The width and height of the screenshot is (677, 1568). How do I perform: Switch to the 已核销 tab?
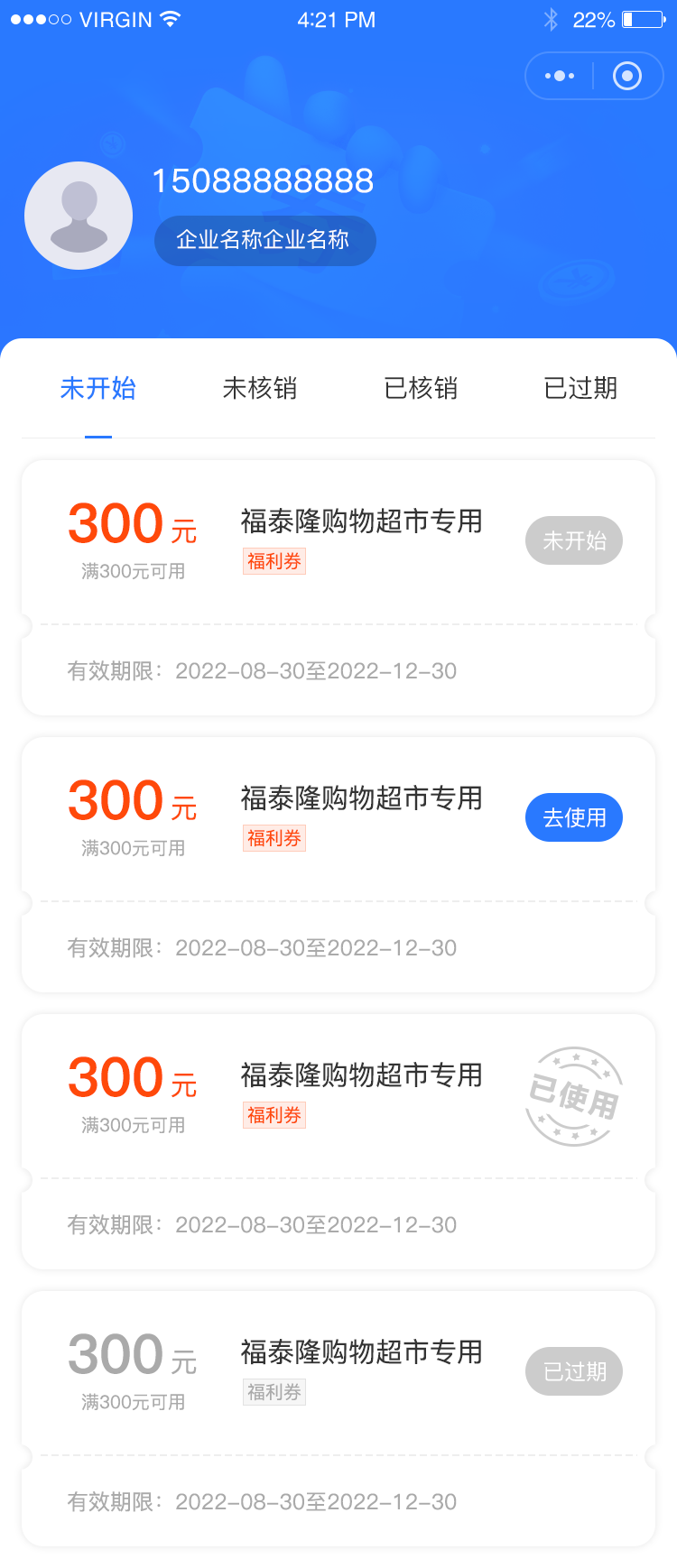click(x=421, y=389)
